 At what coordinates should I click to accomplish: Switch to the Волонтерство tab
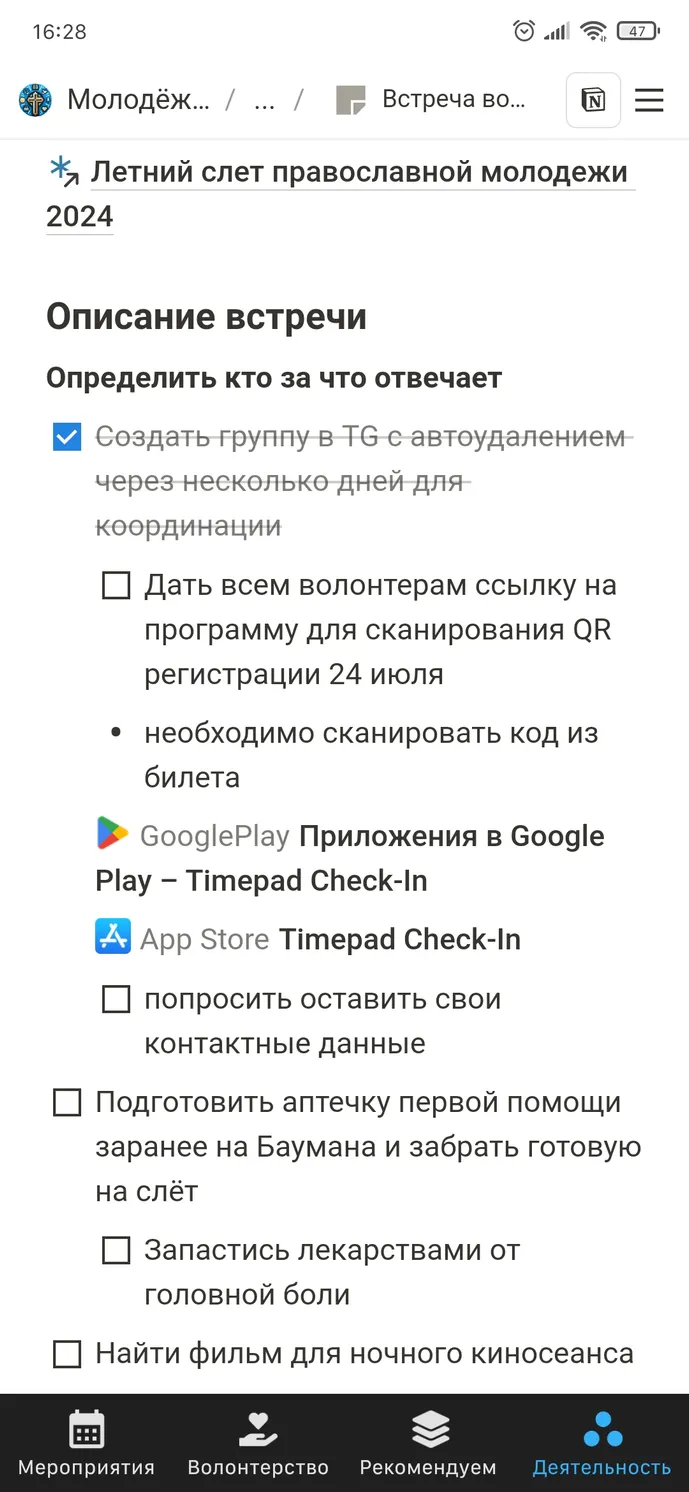258,1443
